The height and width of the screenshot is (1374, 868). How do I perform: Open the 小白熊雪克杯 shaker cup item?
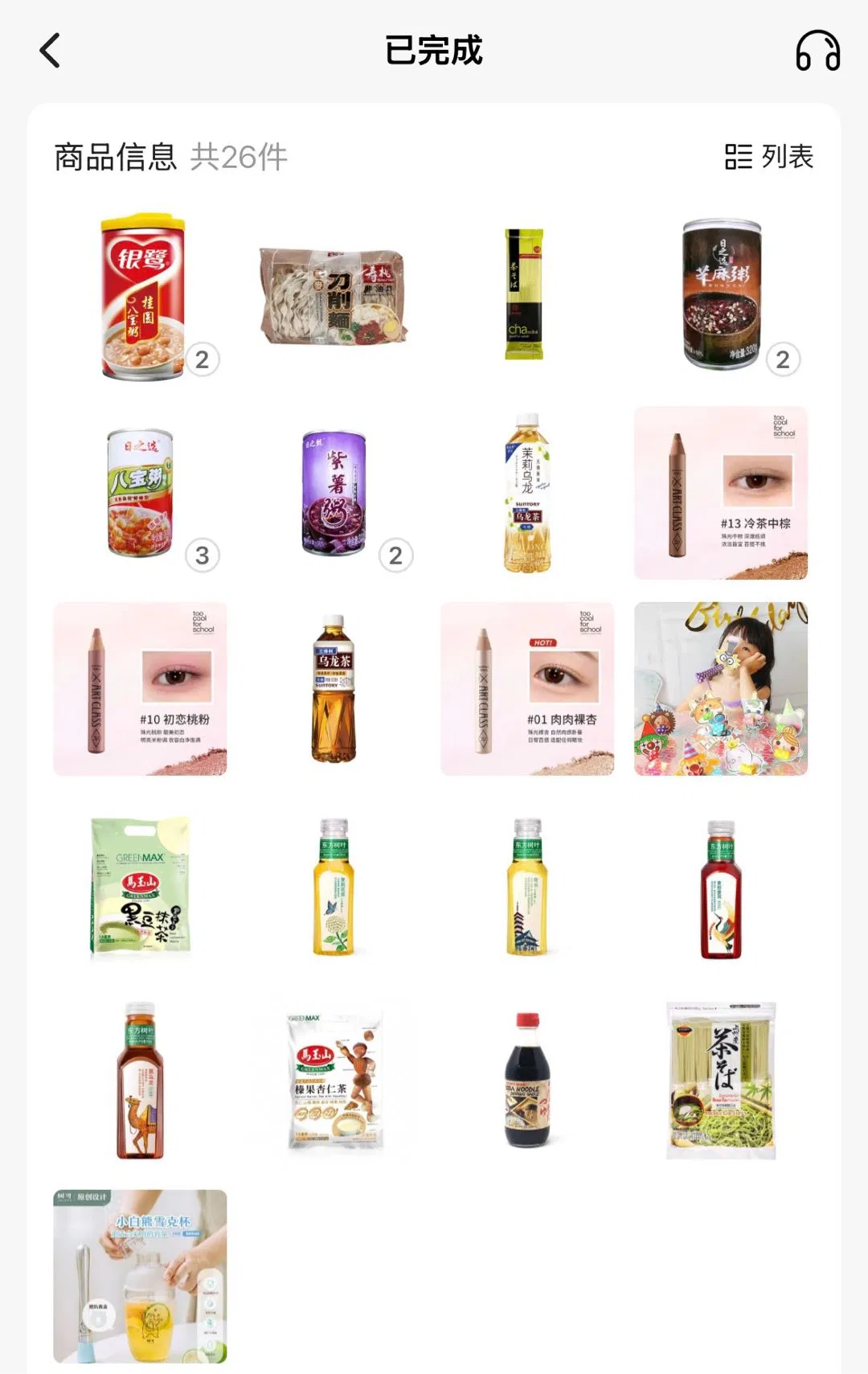141,1276
